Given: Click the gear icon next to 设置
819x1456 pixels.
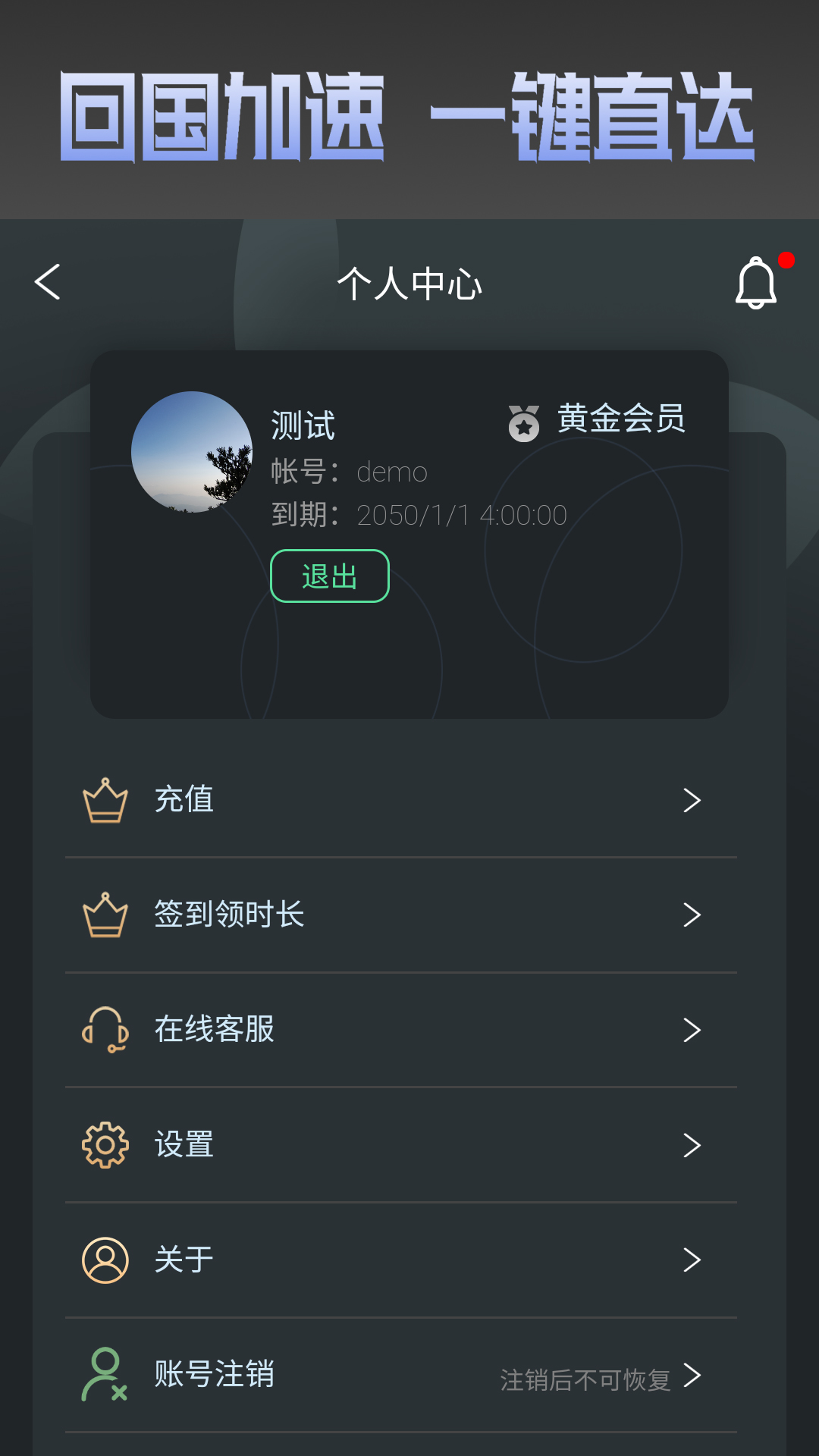Looking at the screenshot, I should point(106,1145).
